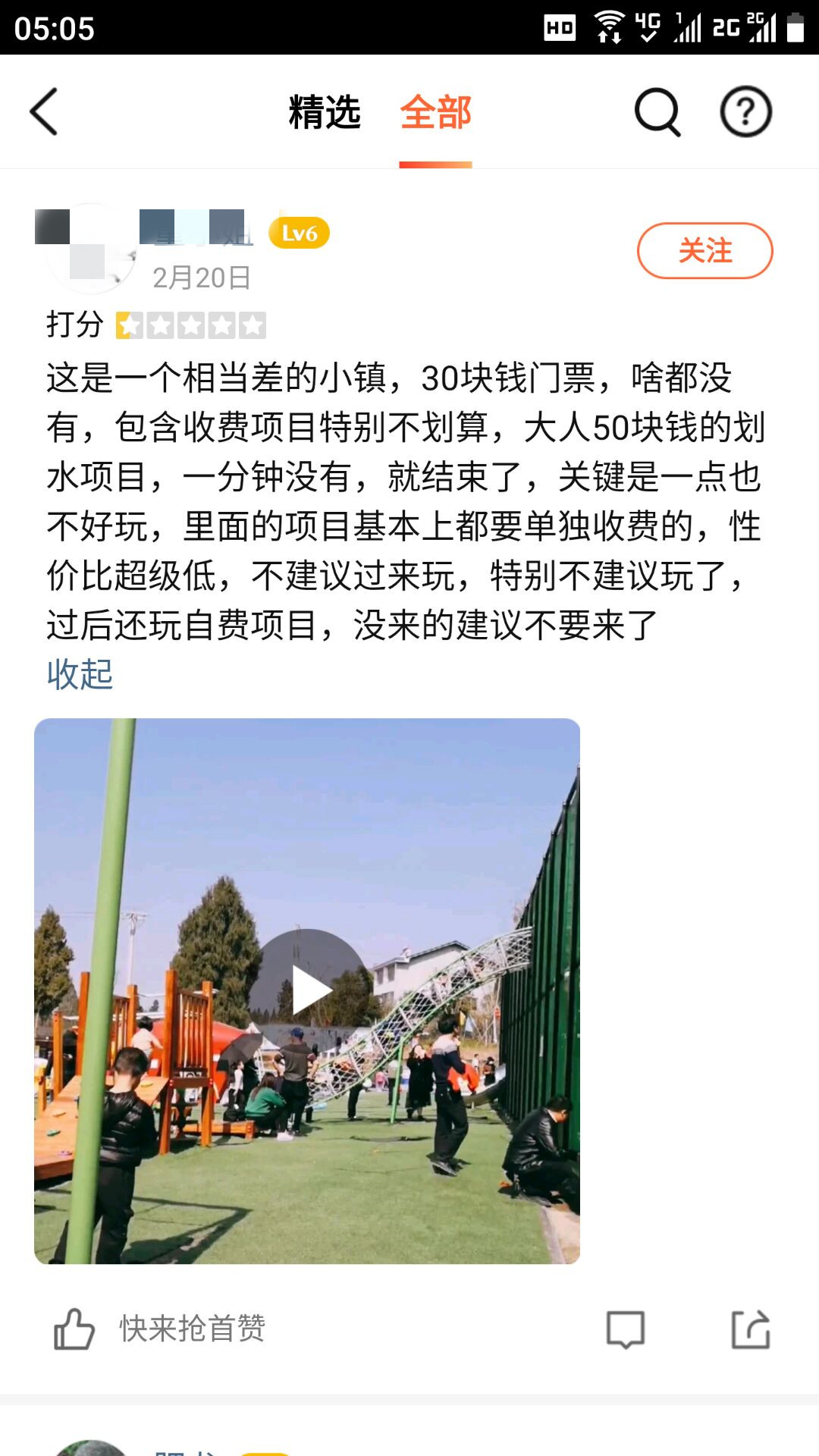819x1456 pixels.
Task: Follow the reviewer with 关注 button
Action: [x=704, y=251]
